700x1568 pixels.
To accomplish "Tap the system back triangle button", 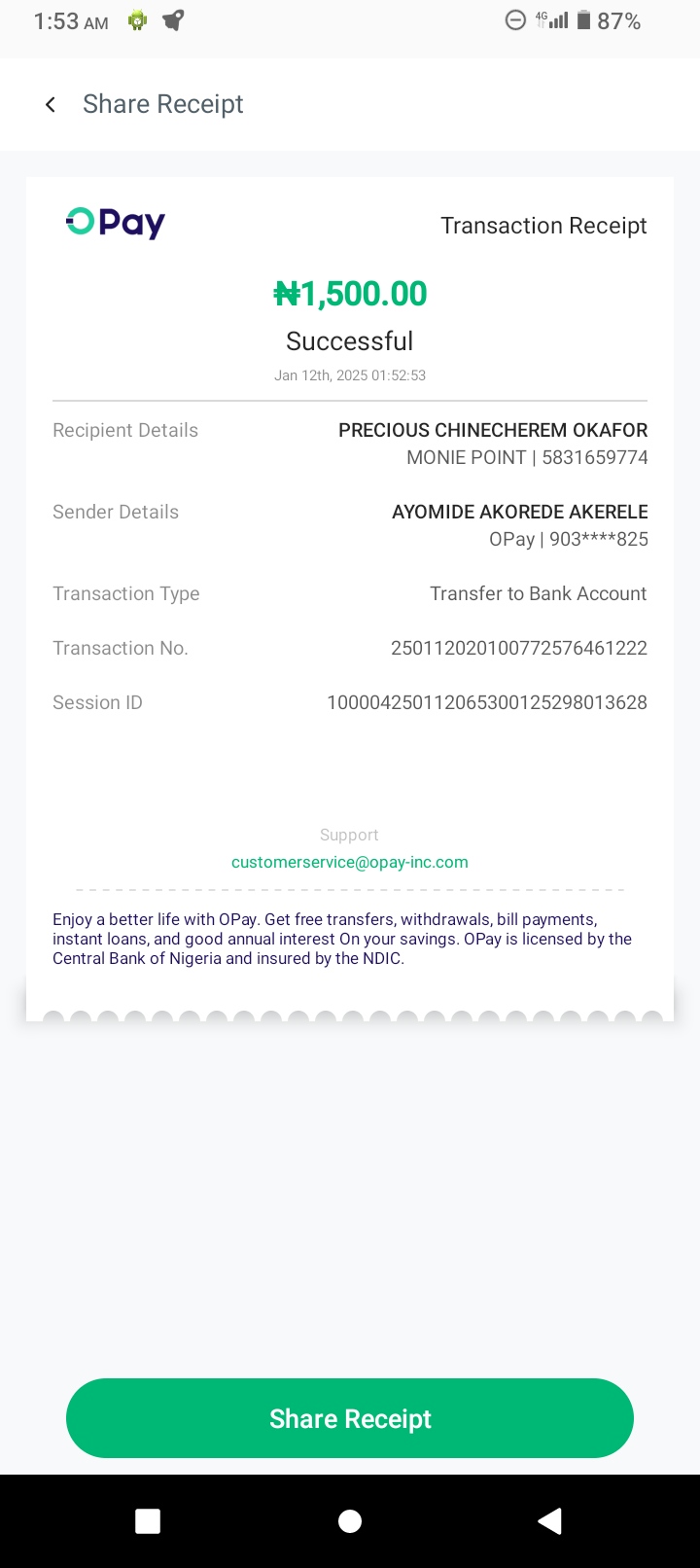I will [550, 1521].
